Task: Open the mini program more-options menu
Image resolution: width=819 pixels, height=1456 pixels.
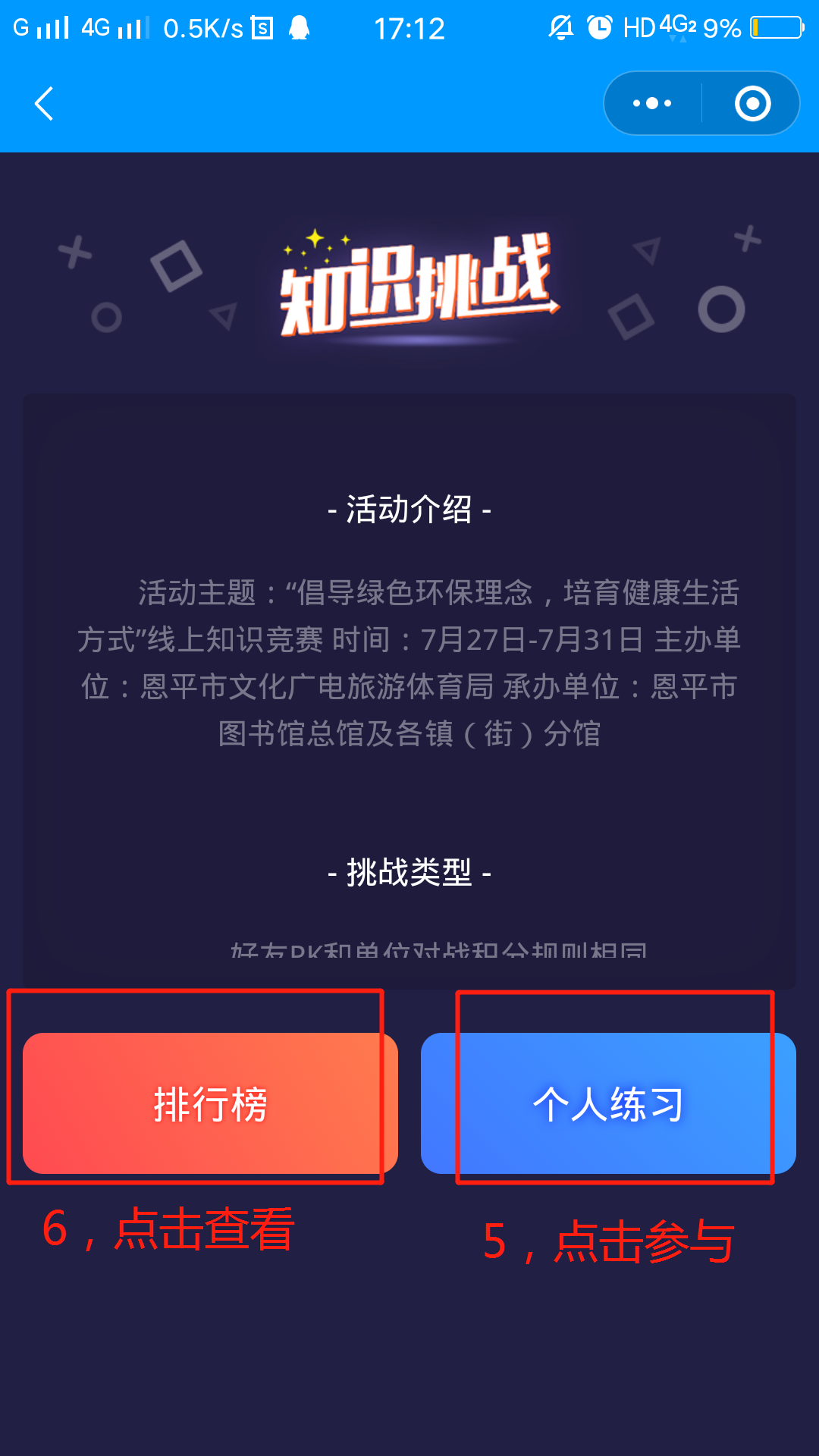Action: pyautogui.click(x=652, y=103)
